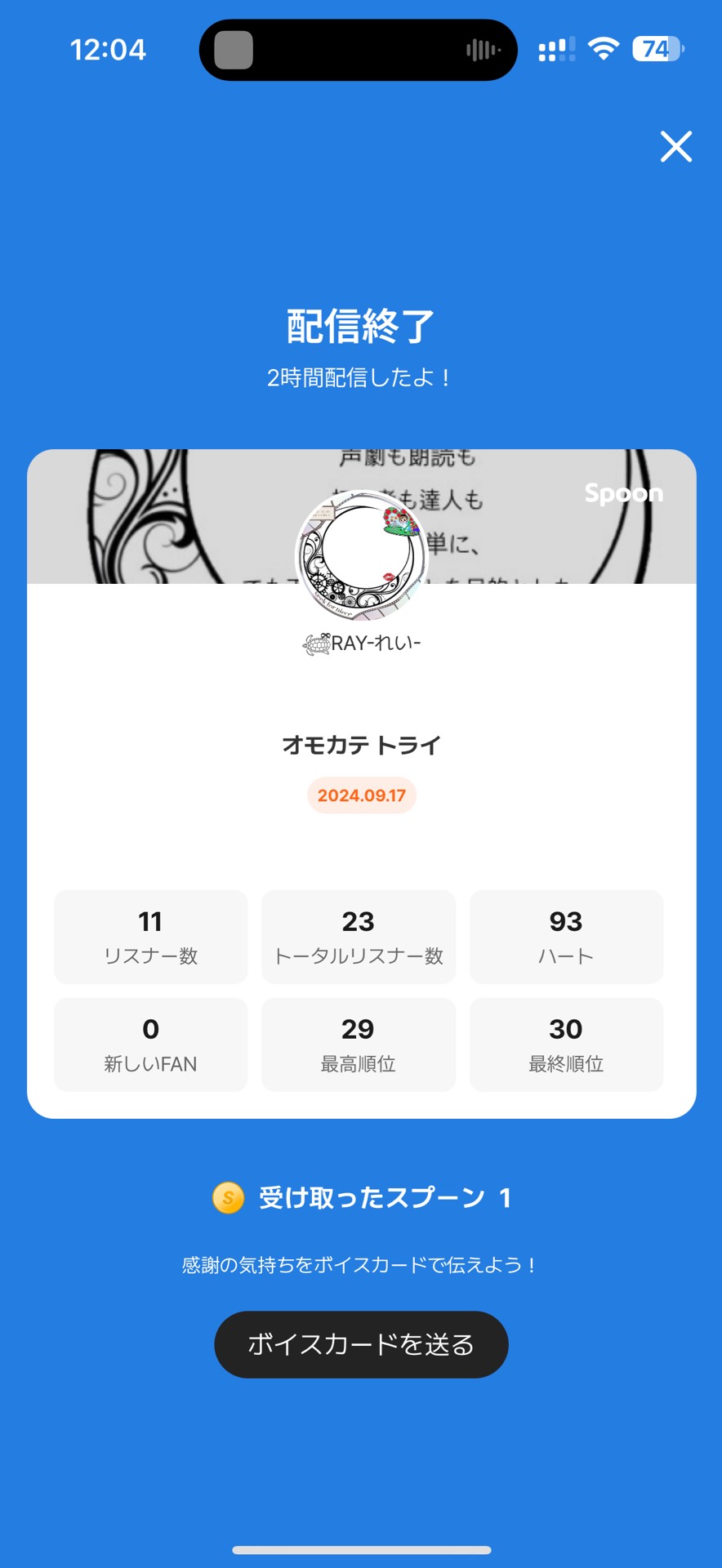
Task: Close the broadcast ended summary
Action: coord(675,147)
